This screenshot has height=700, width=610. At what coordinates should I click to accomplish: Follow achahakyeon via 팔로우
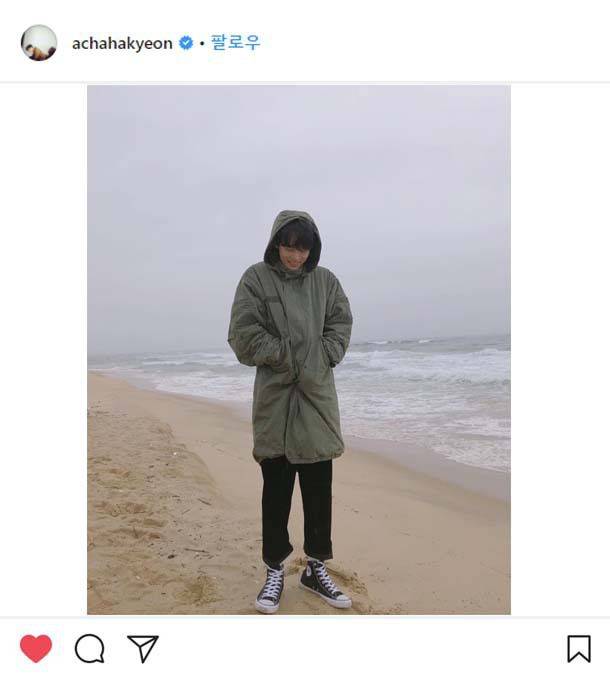(x=235, y=43)
